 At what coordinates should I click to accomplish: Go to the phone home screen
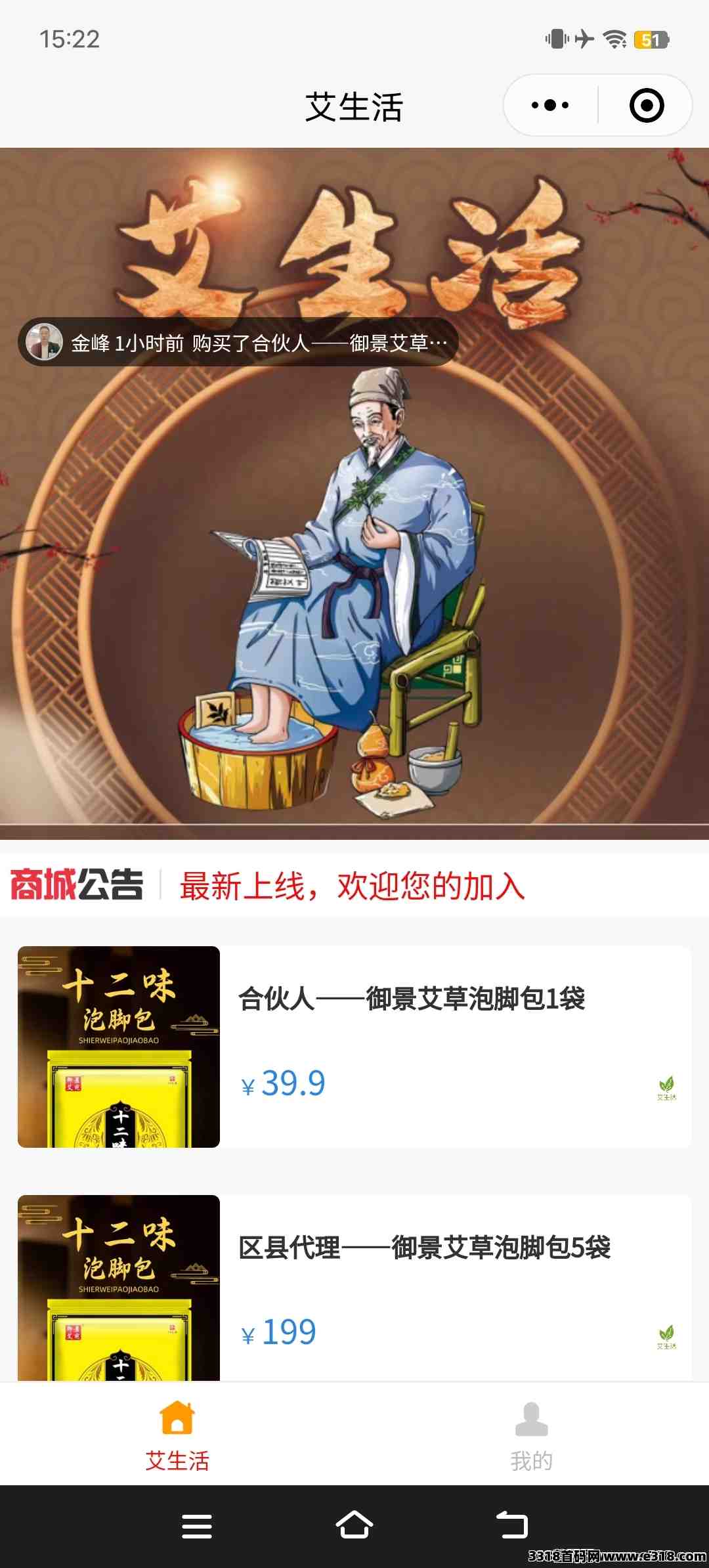354,1525
